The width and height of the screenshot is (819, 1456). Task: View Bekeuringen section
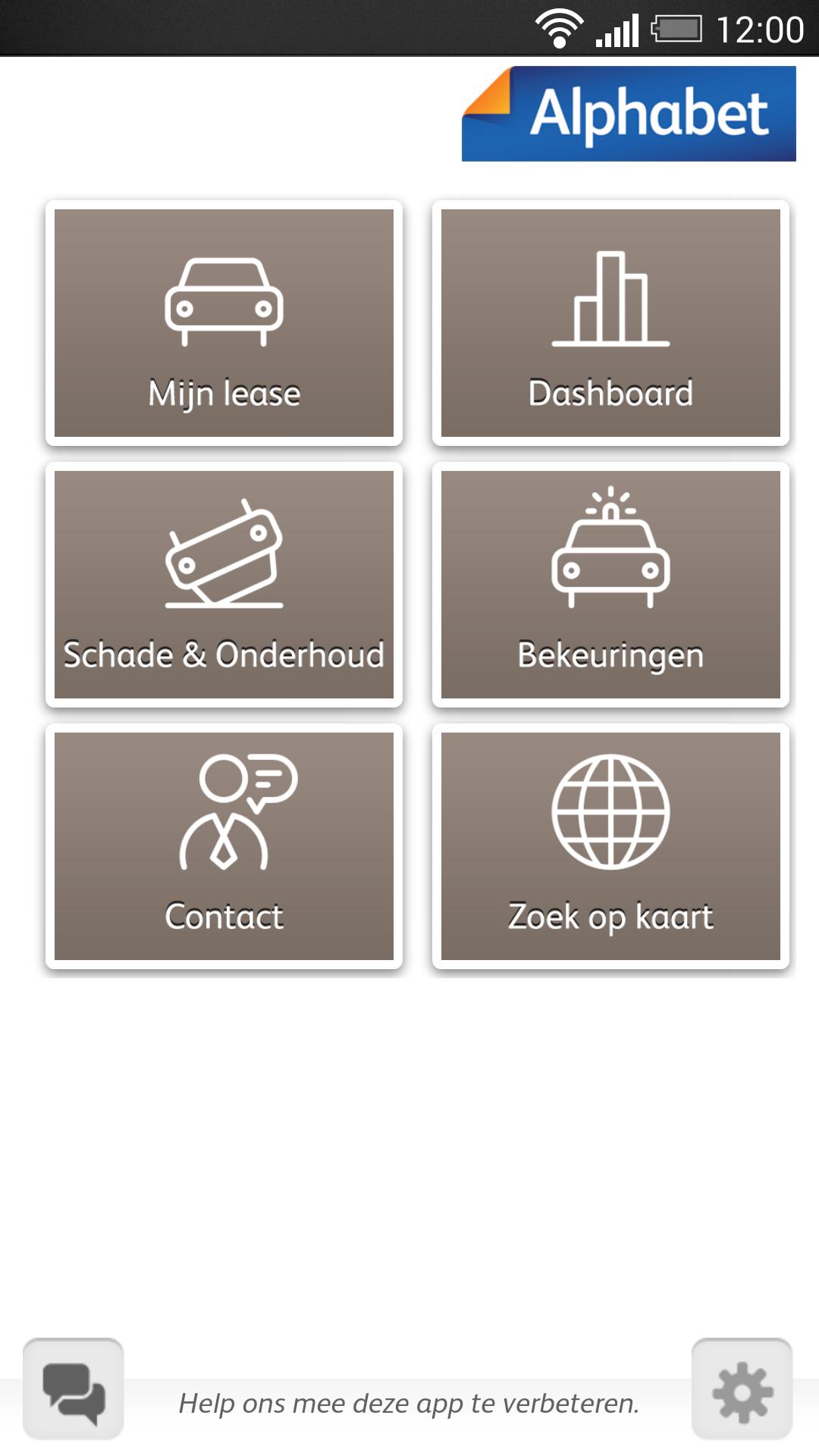[610, 585]
